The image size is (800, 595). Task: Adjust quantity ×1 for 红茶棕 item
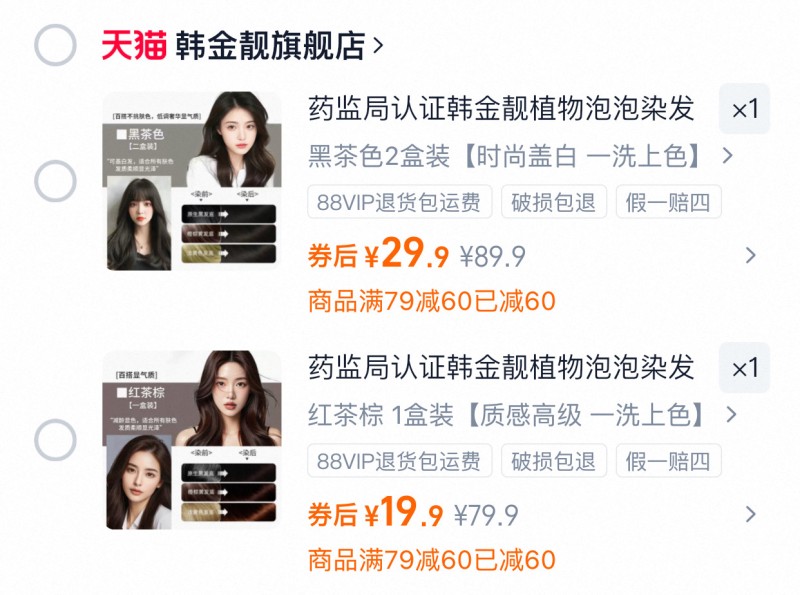[x=745, y=368]
